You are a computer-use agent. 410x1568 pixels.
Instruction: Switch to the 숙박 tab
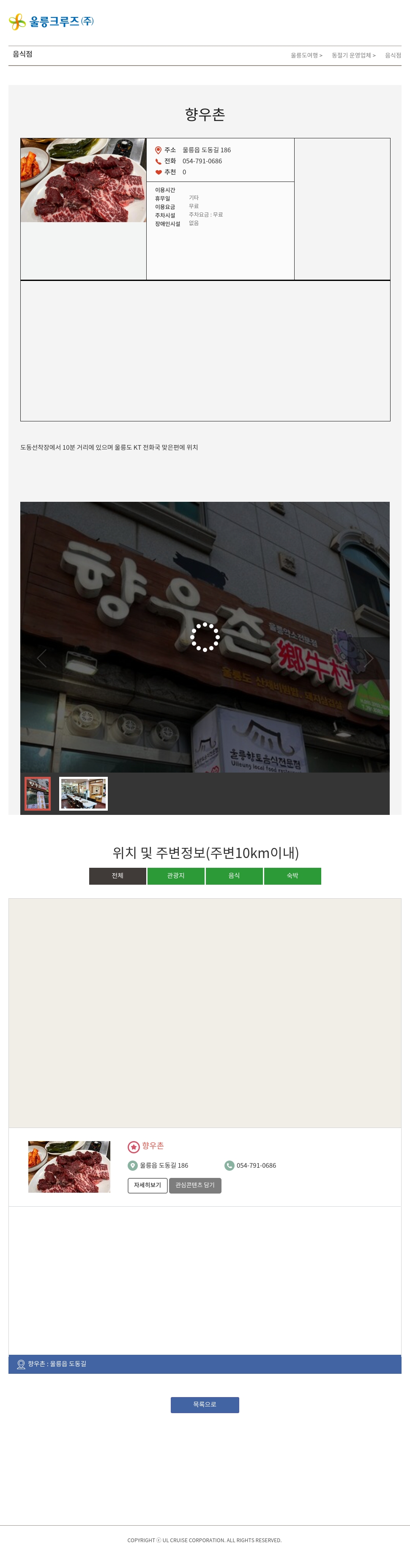pyautogui.click(x=292, y=875)
